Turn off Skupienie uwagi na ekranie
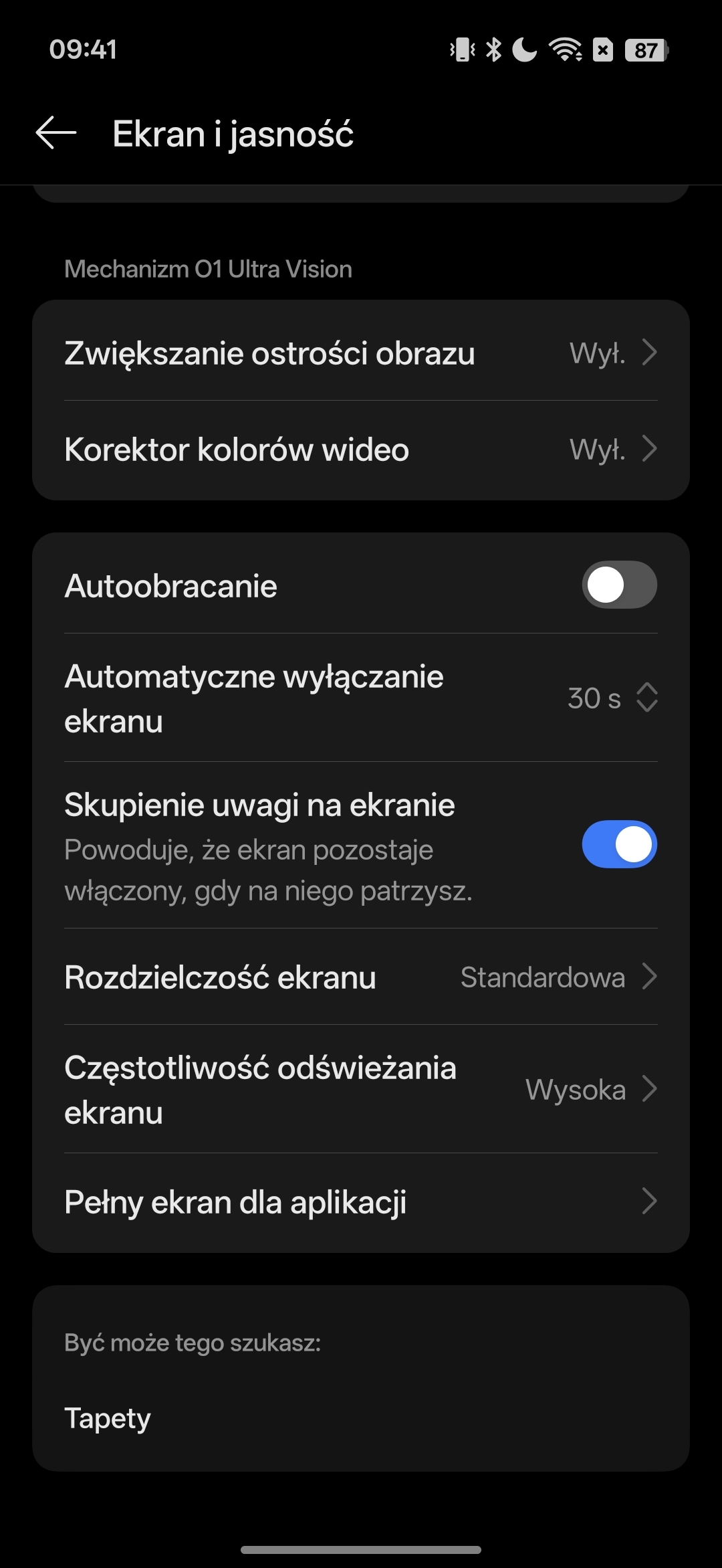The width and height of the screenshot is (722, 1568). [618, 844]
